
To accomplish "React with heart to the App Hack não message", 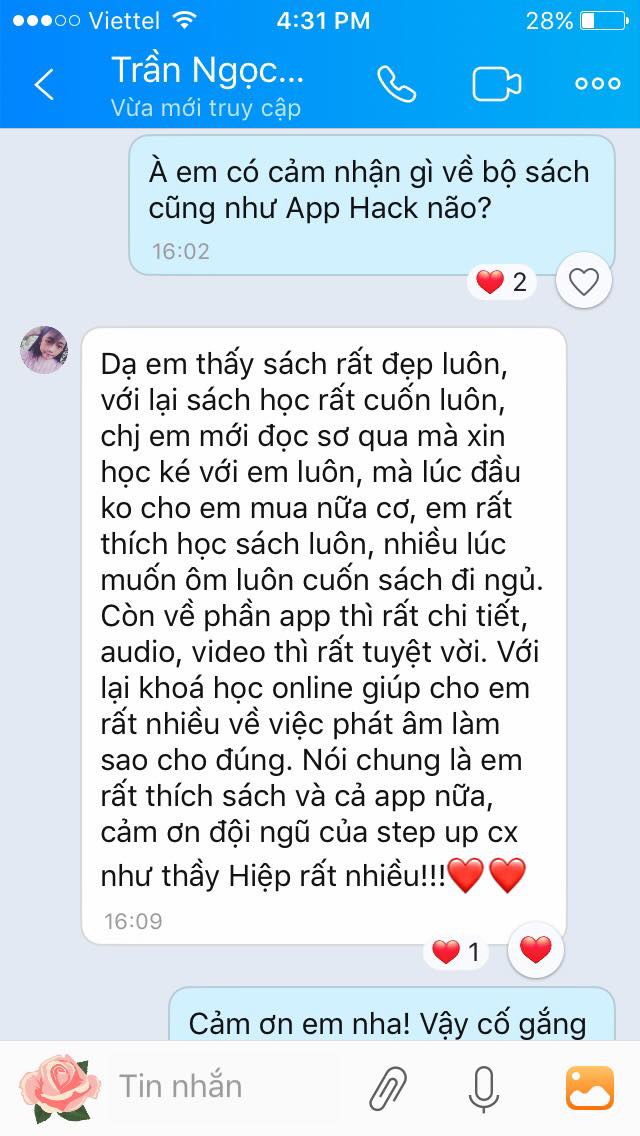I will tap(583, 283).
